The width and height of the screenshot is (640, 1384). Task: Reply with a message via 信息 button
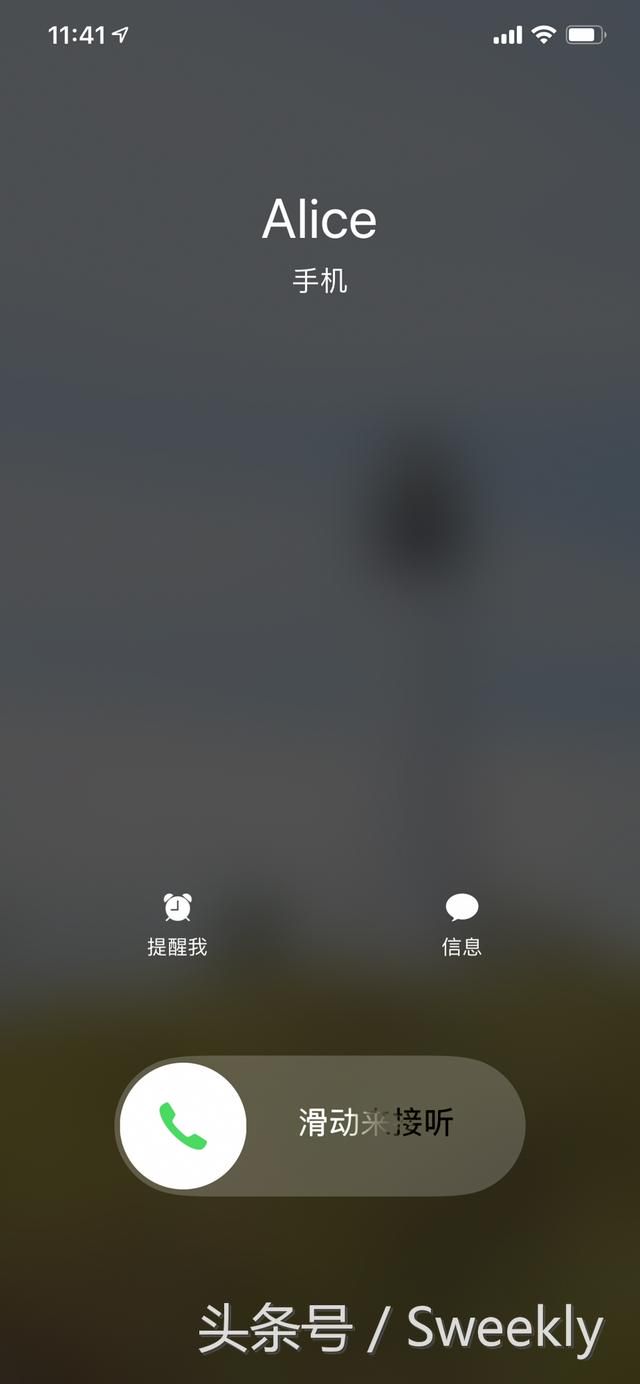click(462, 924)
